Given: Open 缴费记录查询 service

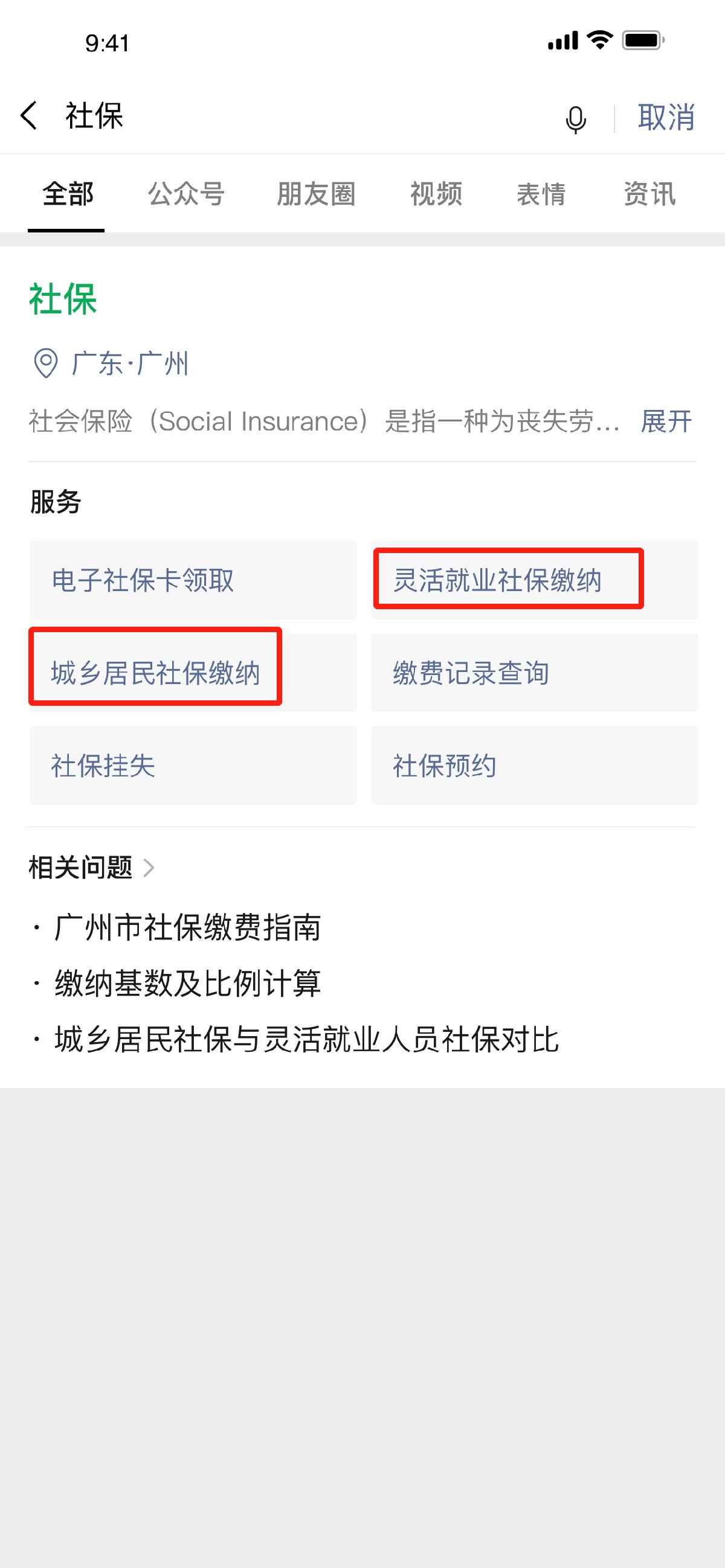Looking at the screenshot, I should point(534,673).
